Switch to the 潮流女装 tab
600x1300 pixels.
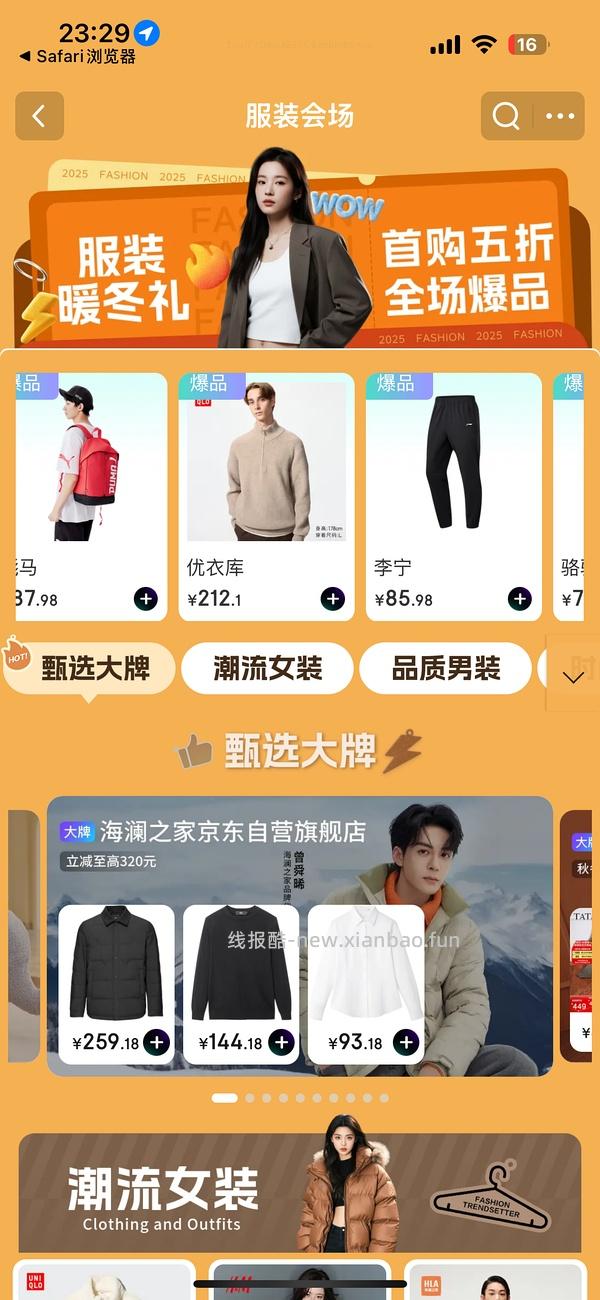coord(267,669)
